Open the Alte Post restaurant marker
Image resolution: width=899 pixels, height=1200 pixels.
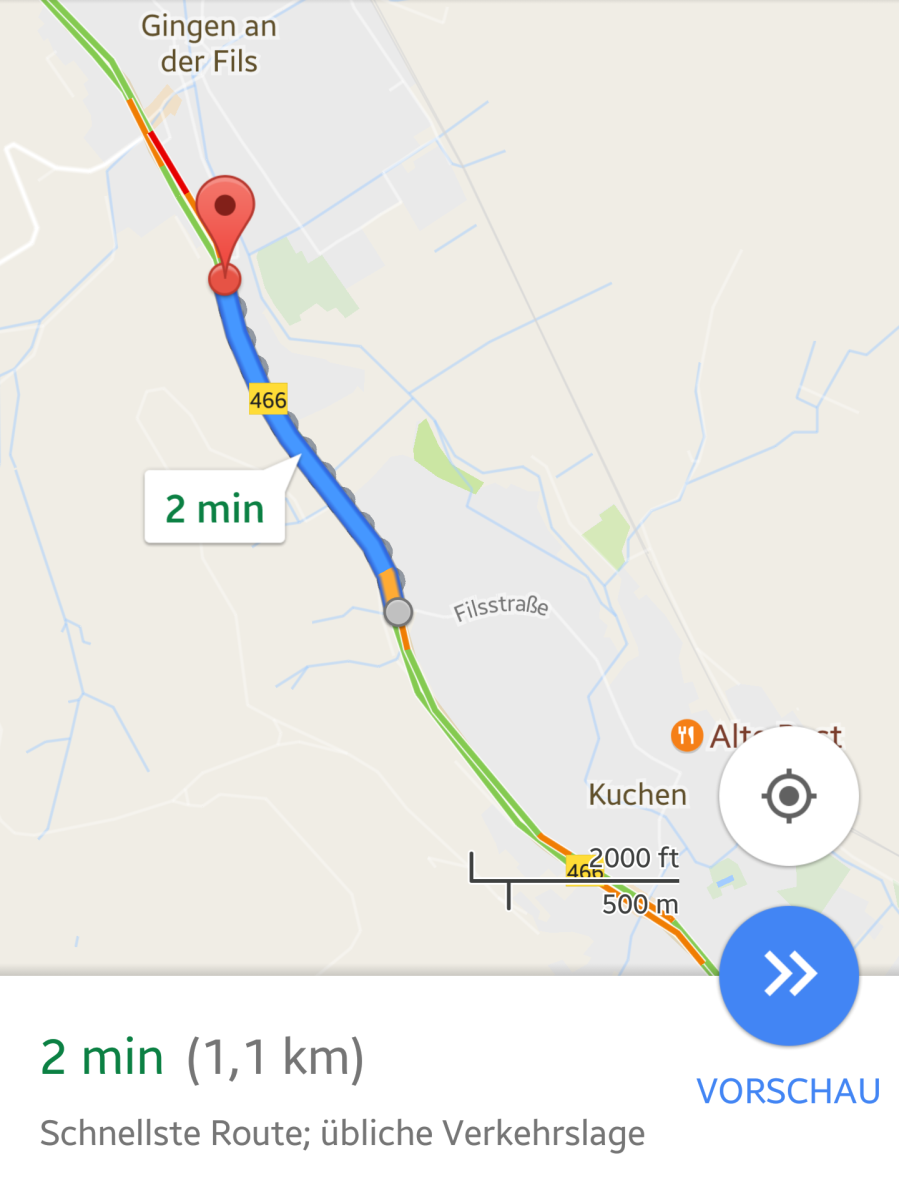686,738
